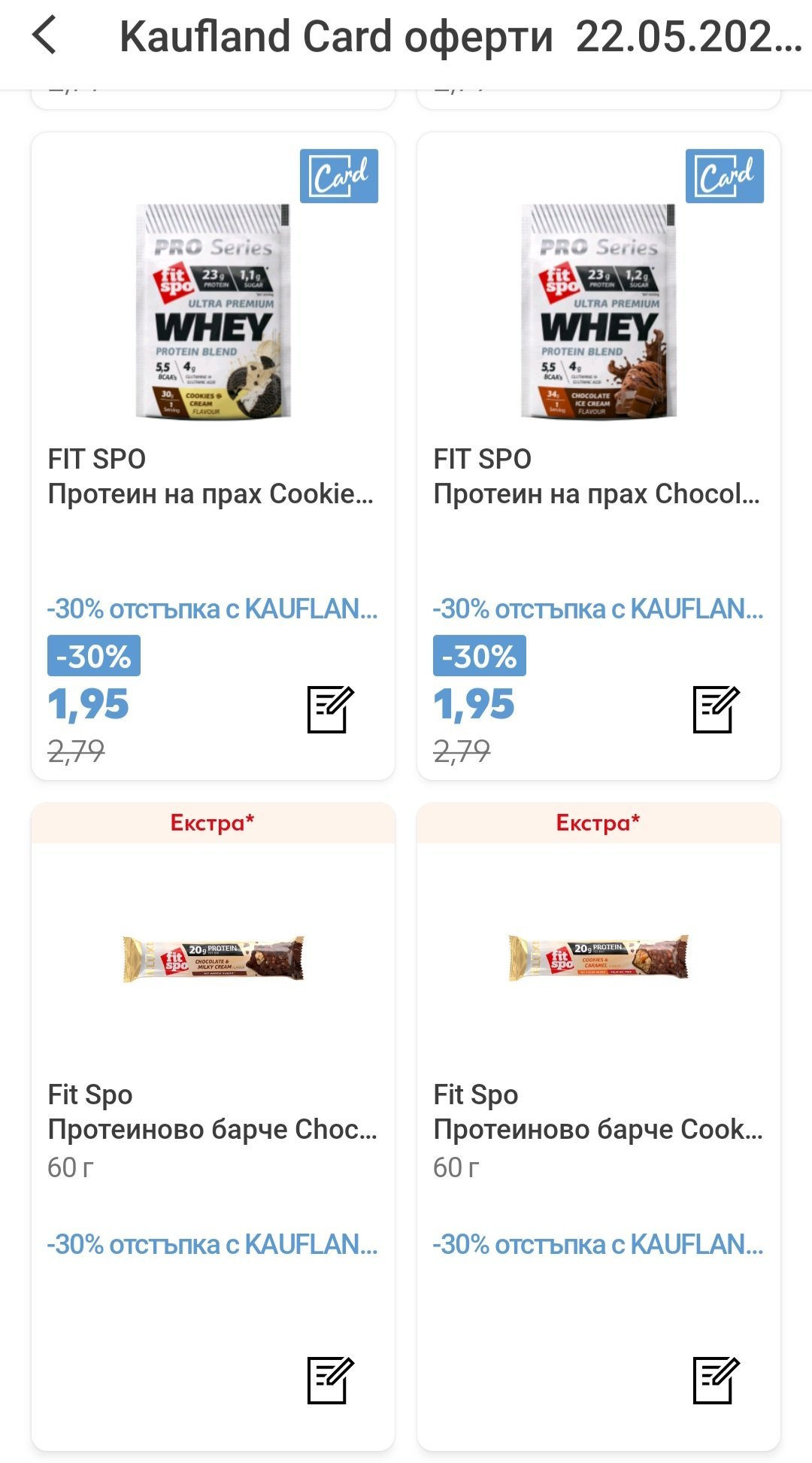This screenshot has width=812, height=1463.
Task: Add Cookies protein powder to shopping list
Action: tap(330, 709)
